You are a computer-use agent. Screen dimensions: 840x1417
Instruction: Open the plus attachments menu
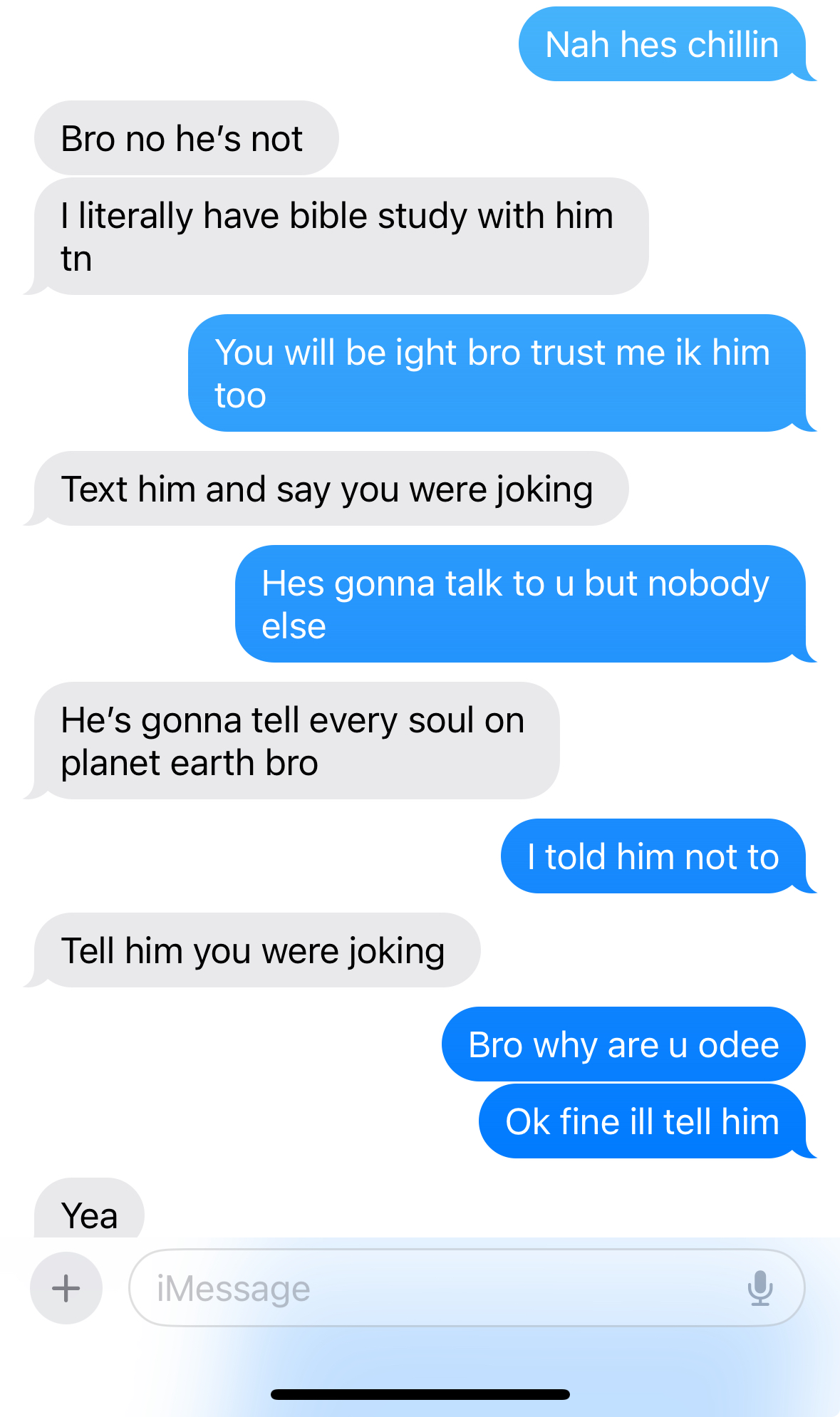click(x=66, y=1287)
